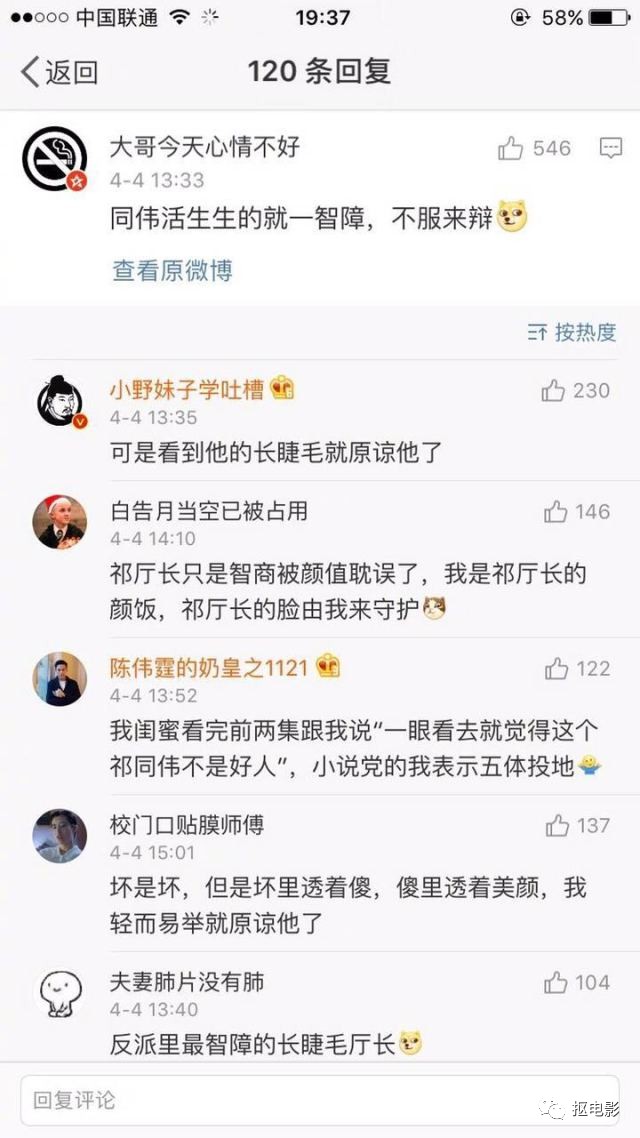Go back using 返回
The width and height of the screenshot is (640, 1138).
(x=60, y=72)
